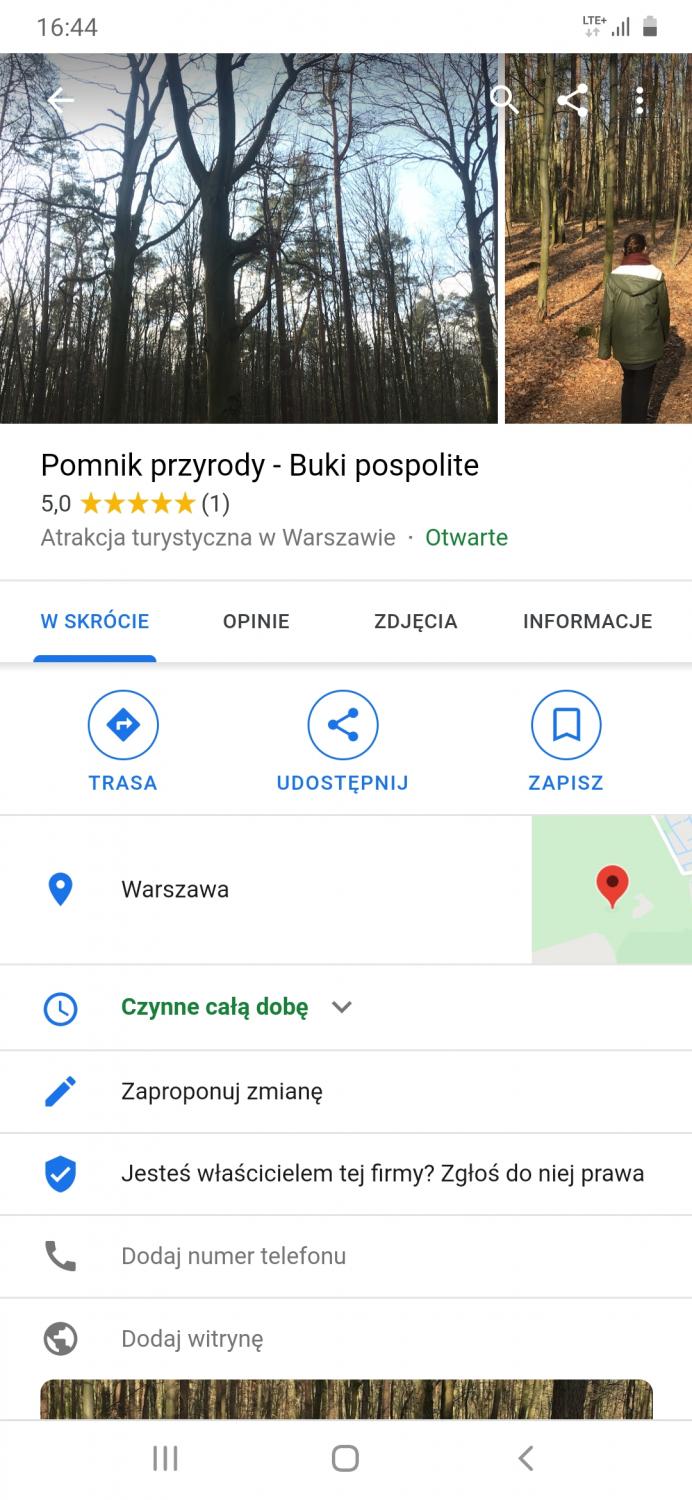
Task: Share via the top header icon
Action: point(572,100)
